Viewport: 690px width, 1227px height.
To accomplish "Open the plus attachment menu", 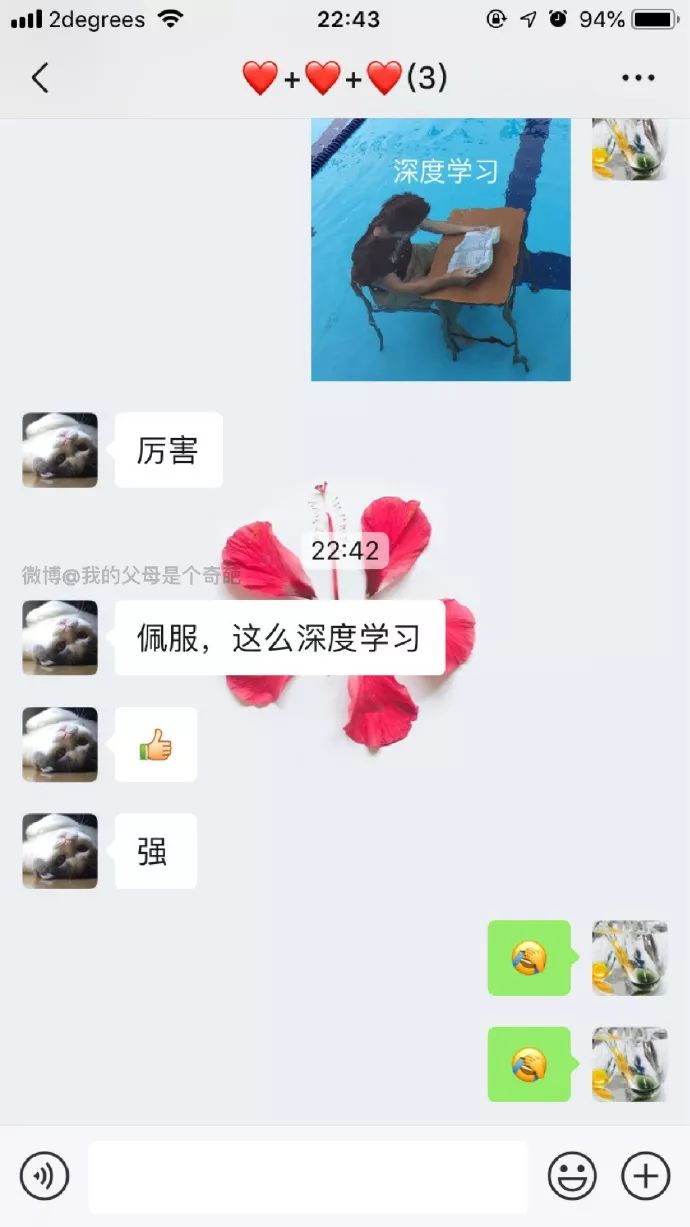I will pyautogui.click(x=646, y=1175).
